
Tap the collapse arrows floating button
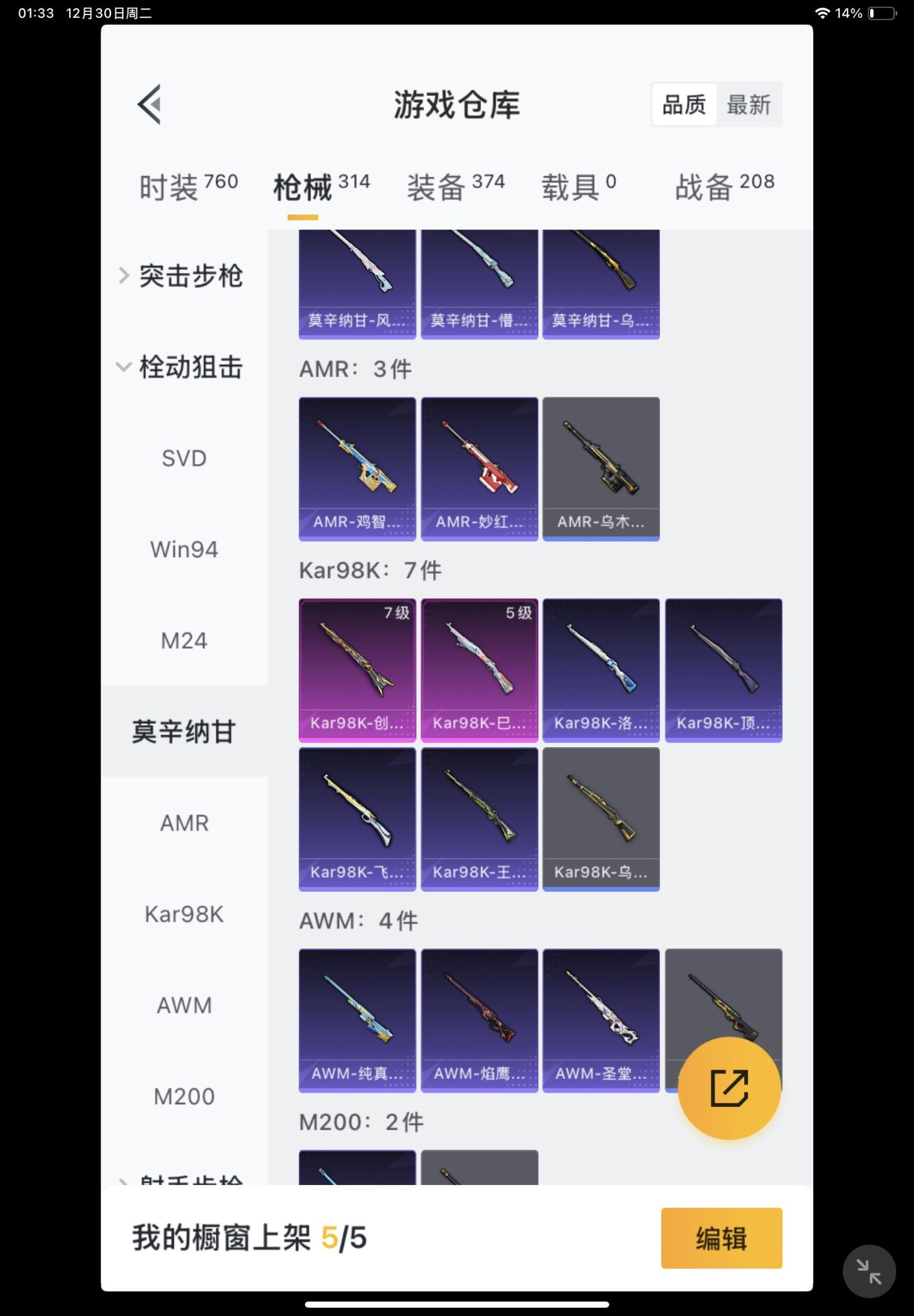coord(869,1271)
